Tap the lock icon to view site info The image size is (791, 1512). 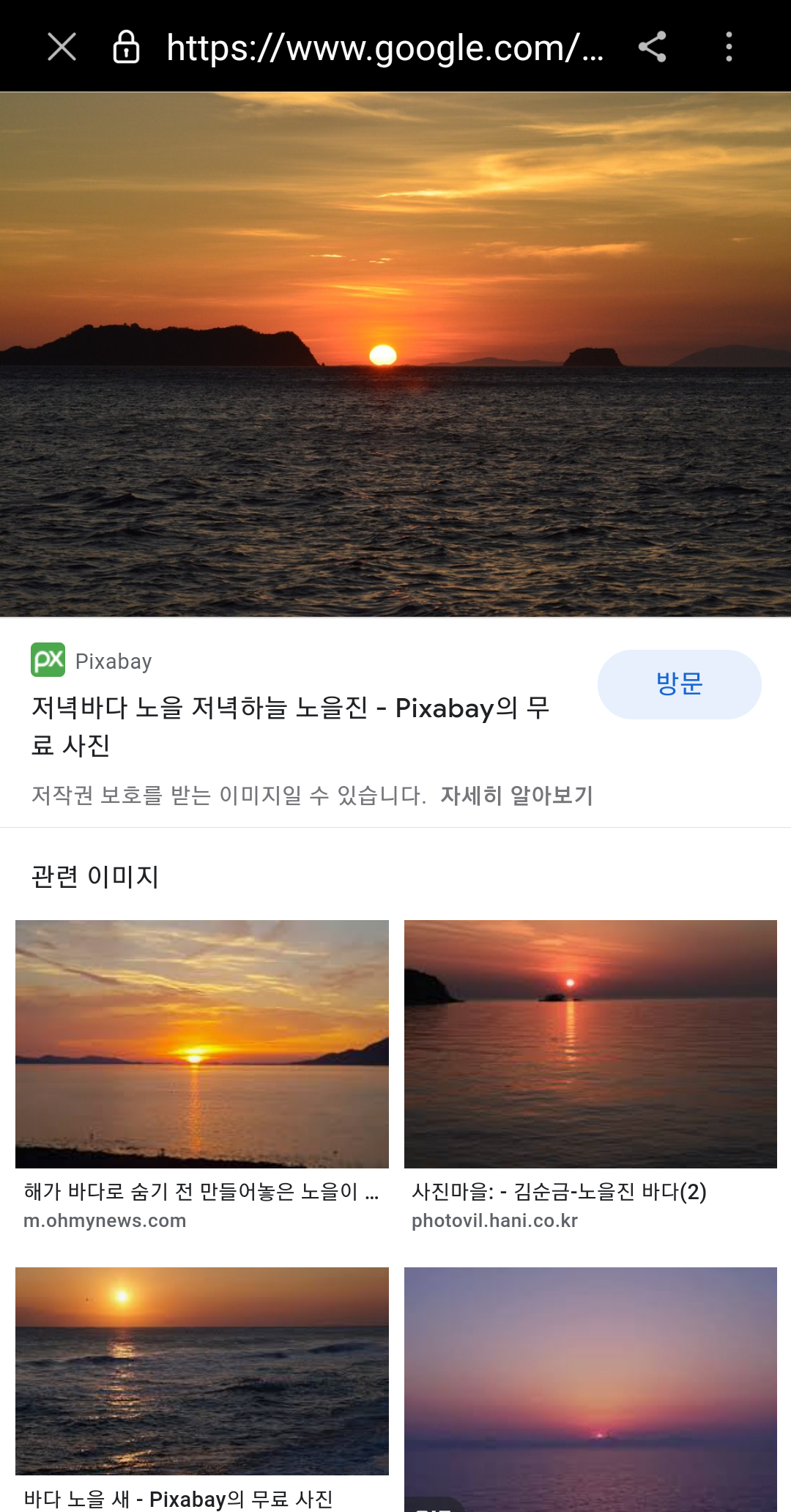point(126,47)
